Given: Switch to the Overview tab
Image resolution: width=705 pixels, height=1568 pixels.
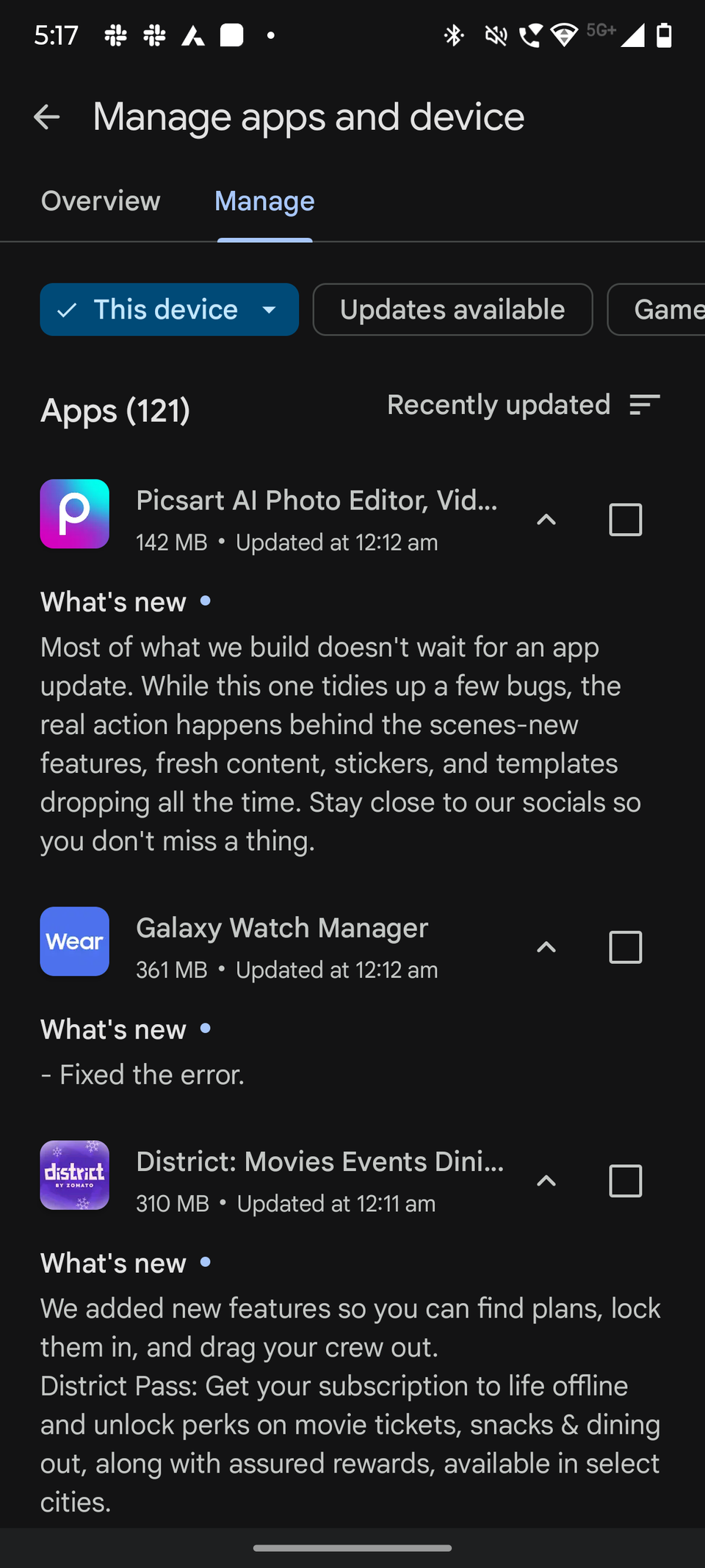Looking at the screenshot, I should (101, 200).
